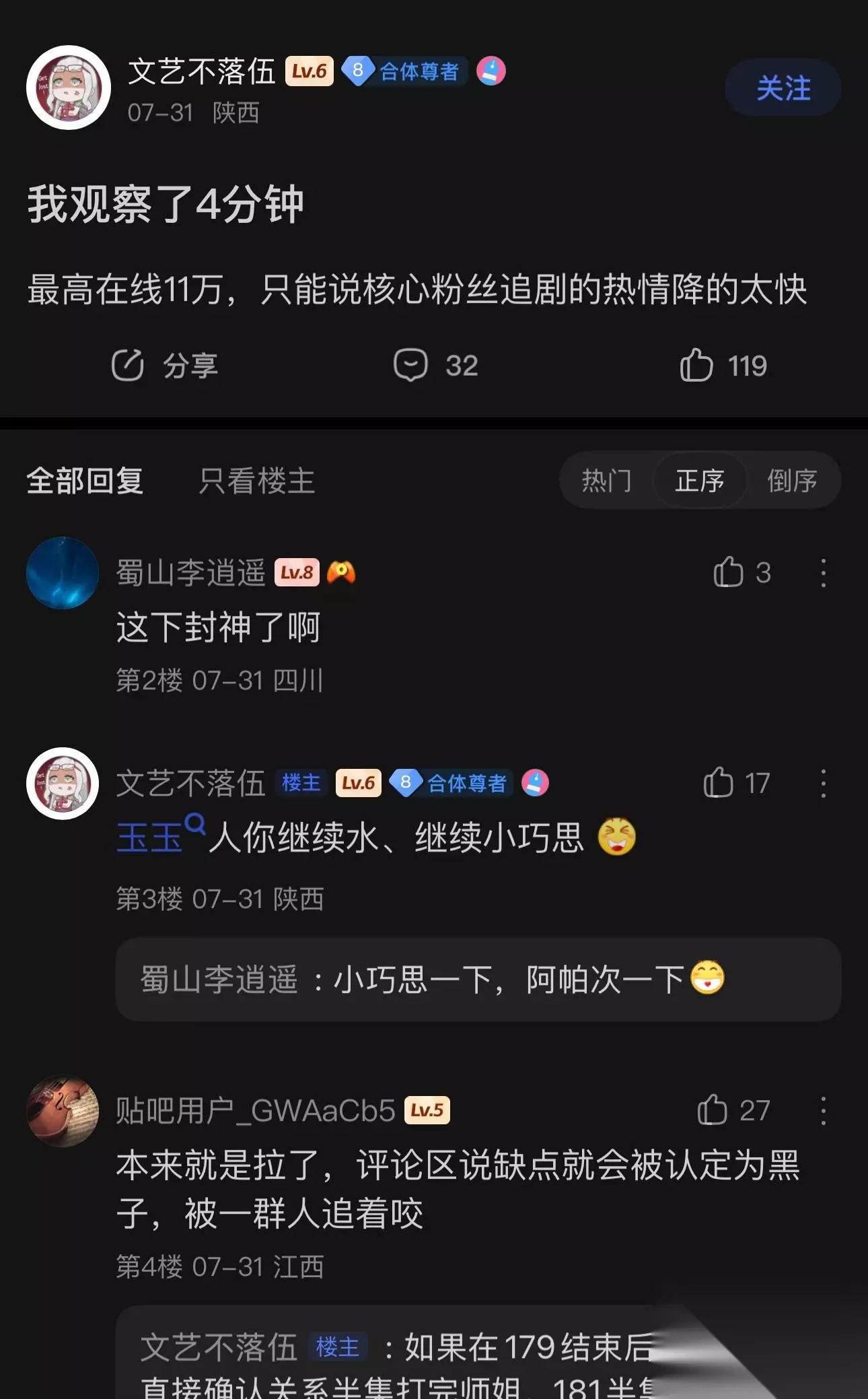Sort replies by 热门
The width and height of the screenshot is (868, 1399).
pyautogui.click(x=606, y=481)
